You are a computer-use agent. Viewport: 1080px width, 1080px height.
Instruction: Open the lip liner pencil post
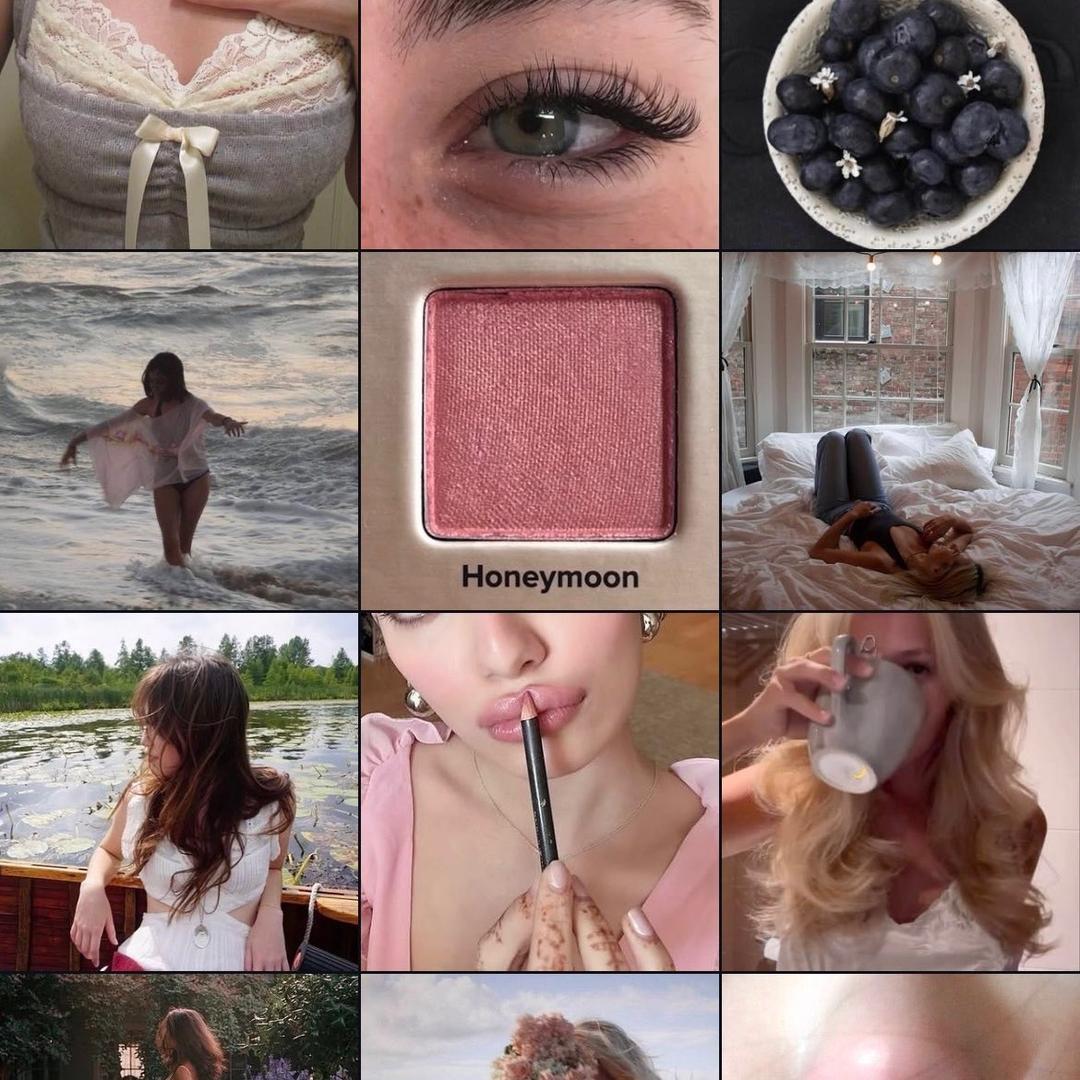point(539,790)
